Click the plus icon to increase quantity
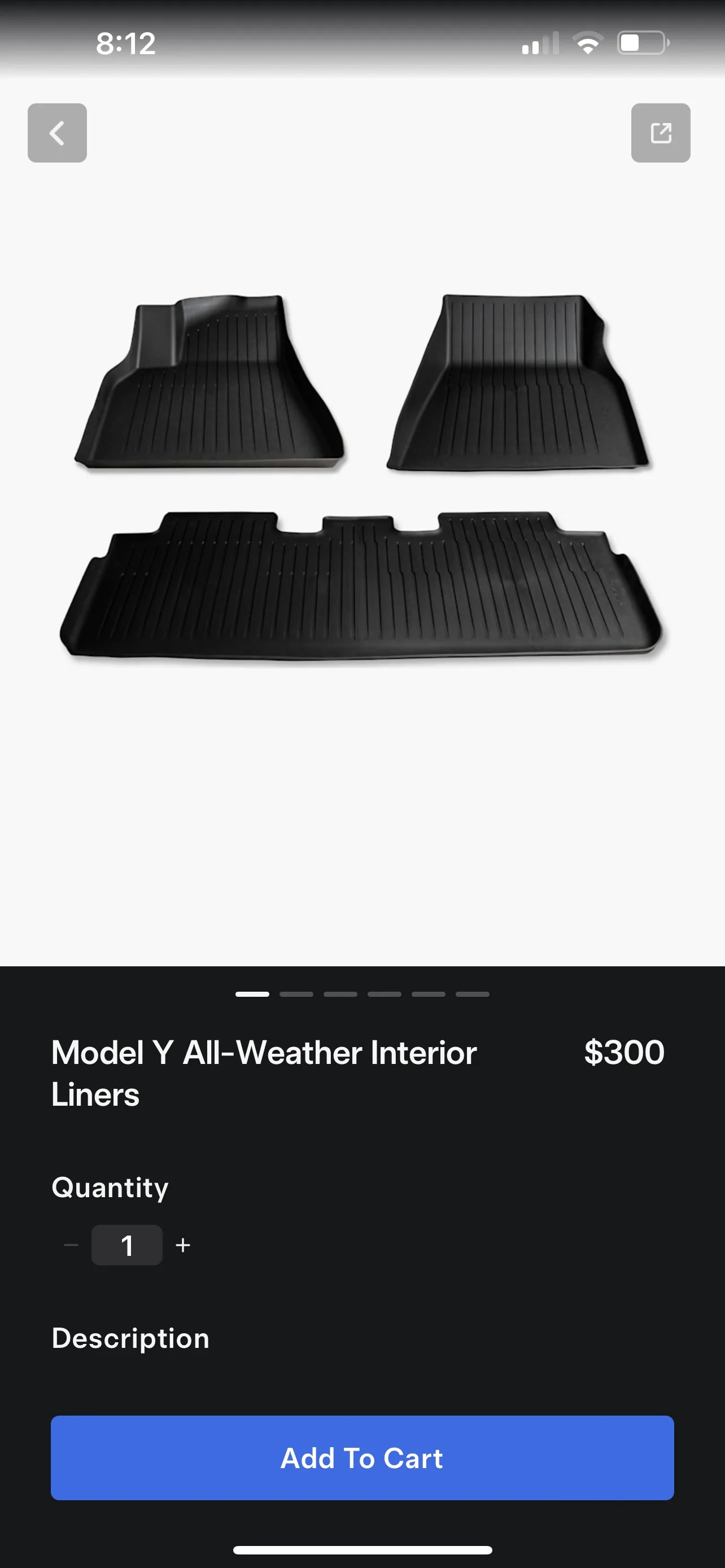This screenshot has height=1568, width=725. (182, 1244)
